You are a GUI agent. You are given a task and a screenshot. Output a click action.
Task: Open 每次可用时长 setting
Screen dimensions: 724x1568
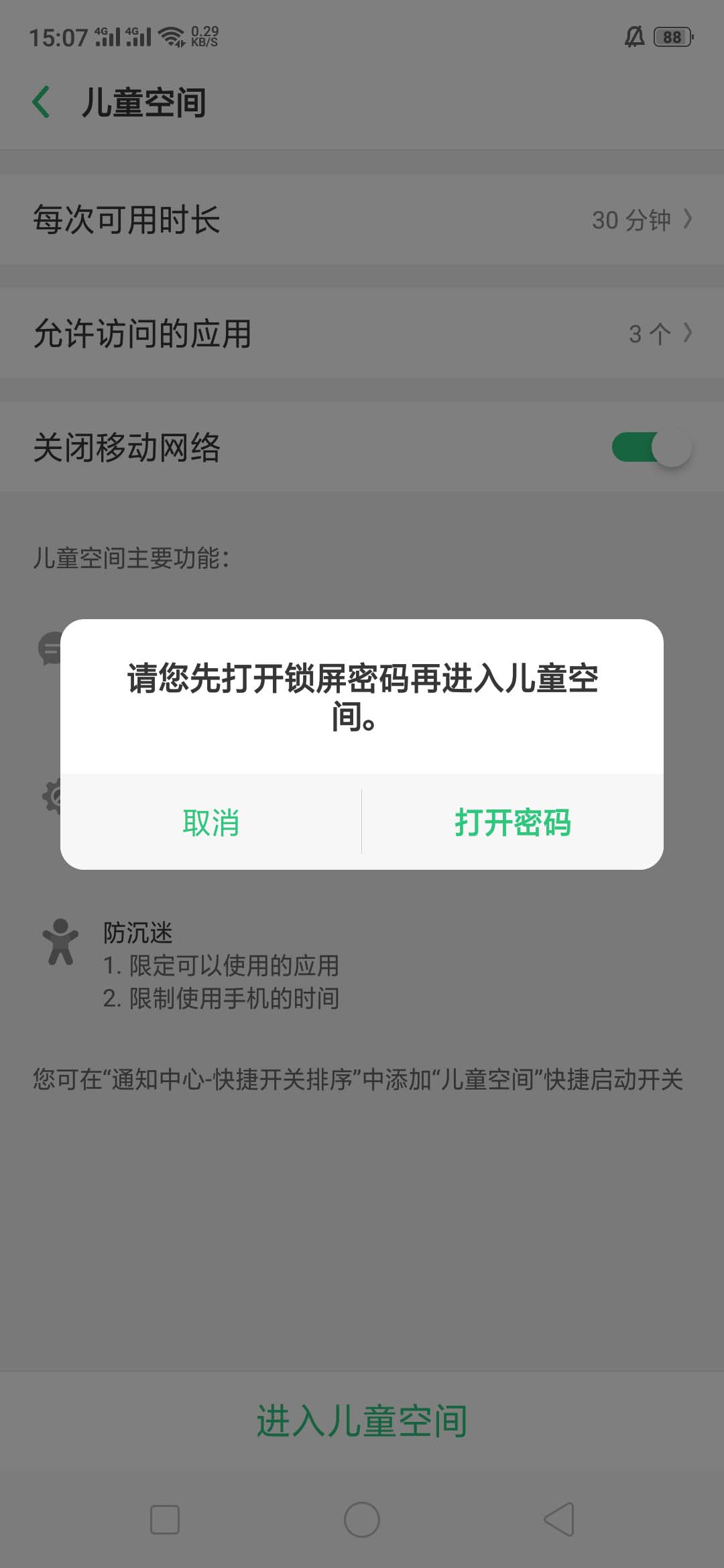click(x=362, y=219)
